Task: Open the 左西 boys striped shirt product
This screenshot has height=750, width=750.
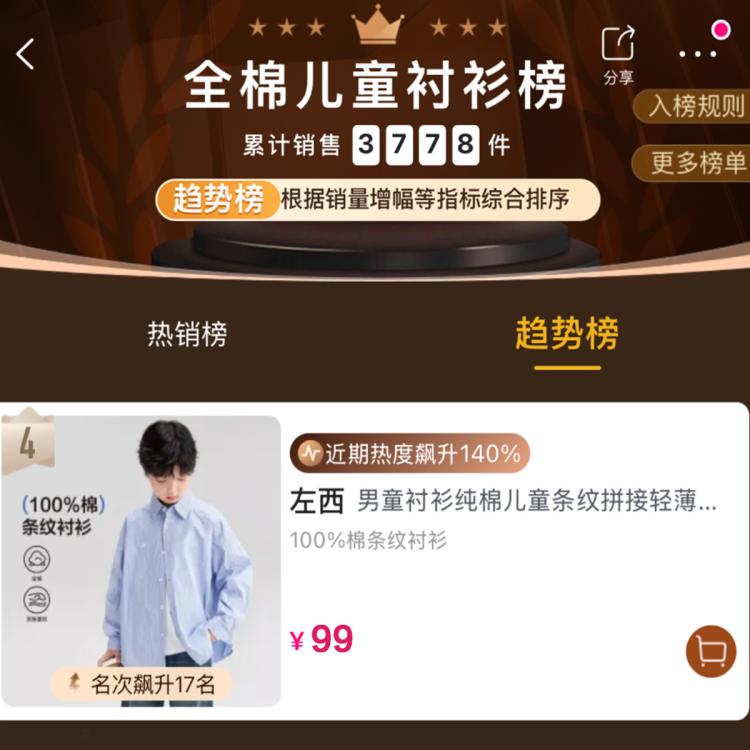Action: click(x=503, y=501)
